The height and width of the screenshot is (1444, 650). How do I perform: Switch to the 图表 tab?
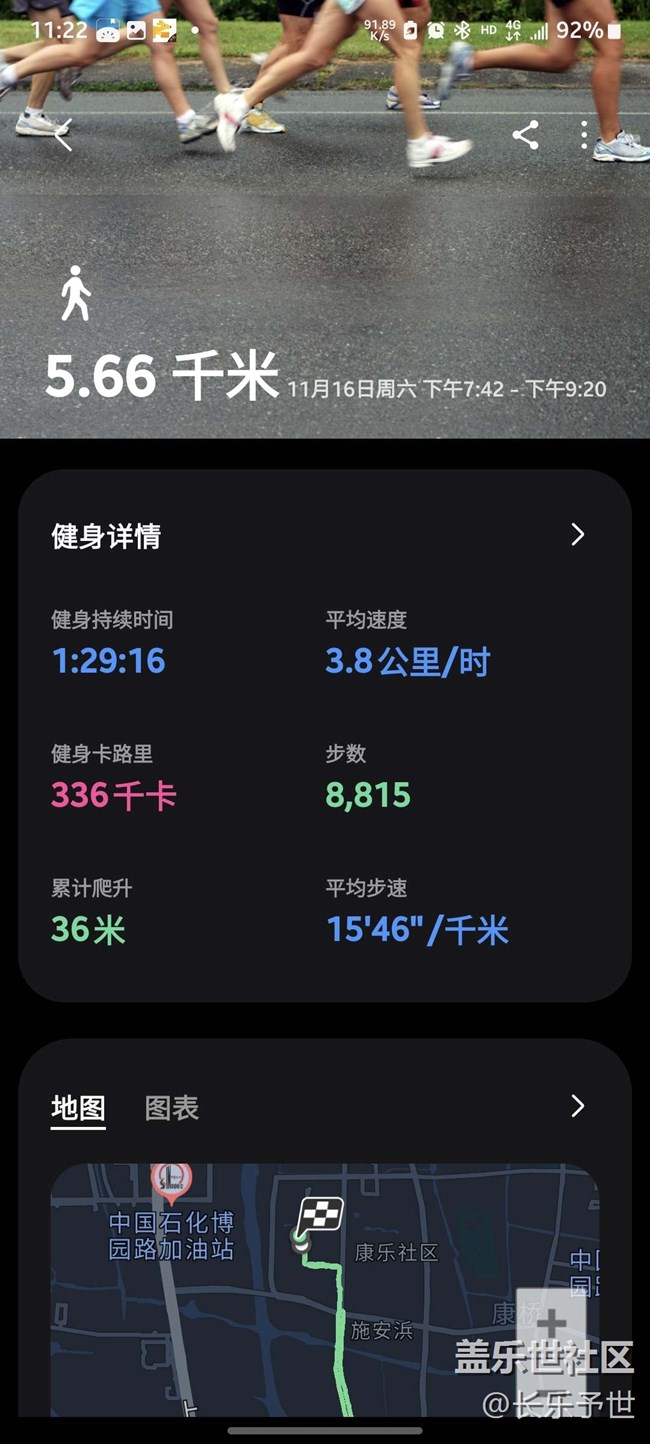click(x=172, y=1108)
